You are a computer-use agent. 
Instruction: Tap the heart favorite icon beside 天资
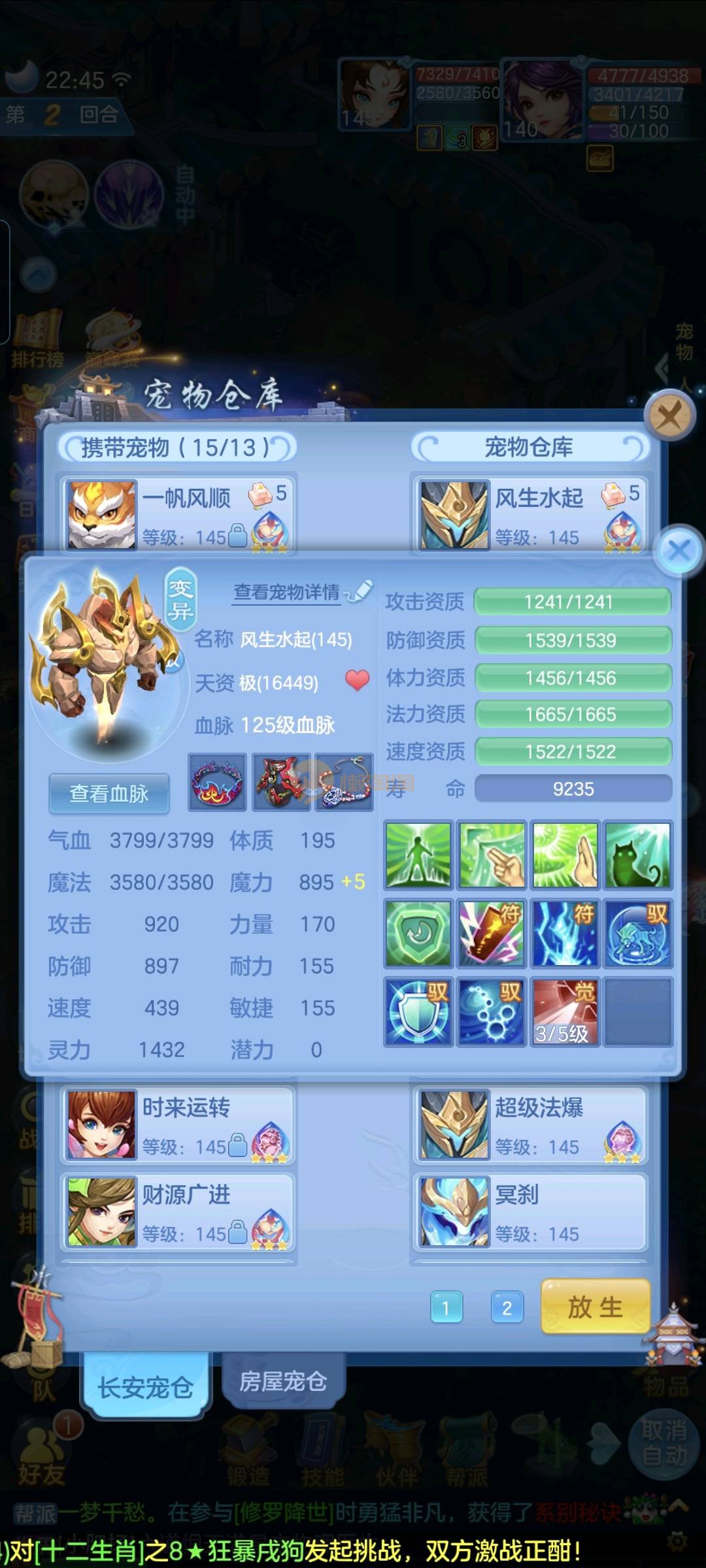[x=357, y=680]
